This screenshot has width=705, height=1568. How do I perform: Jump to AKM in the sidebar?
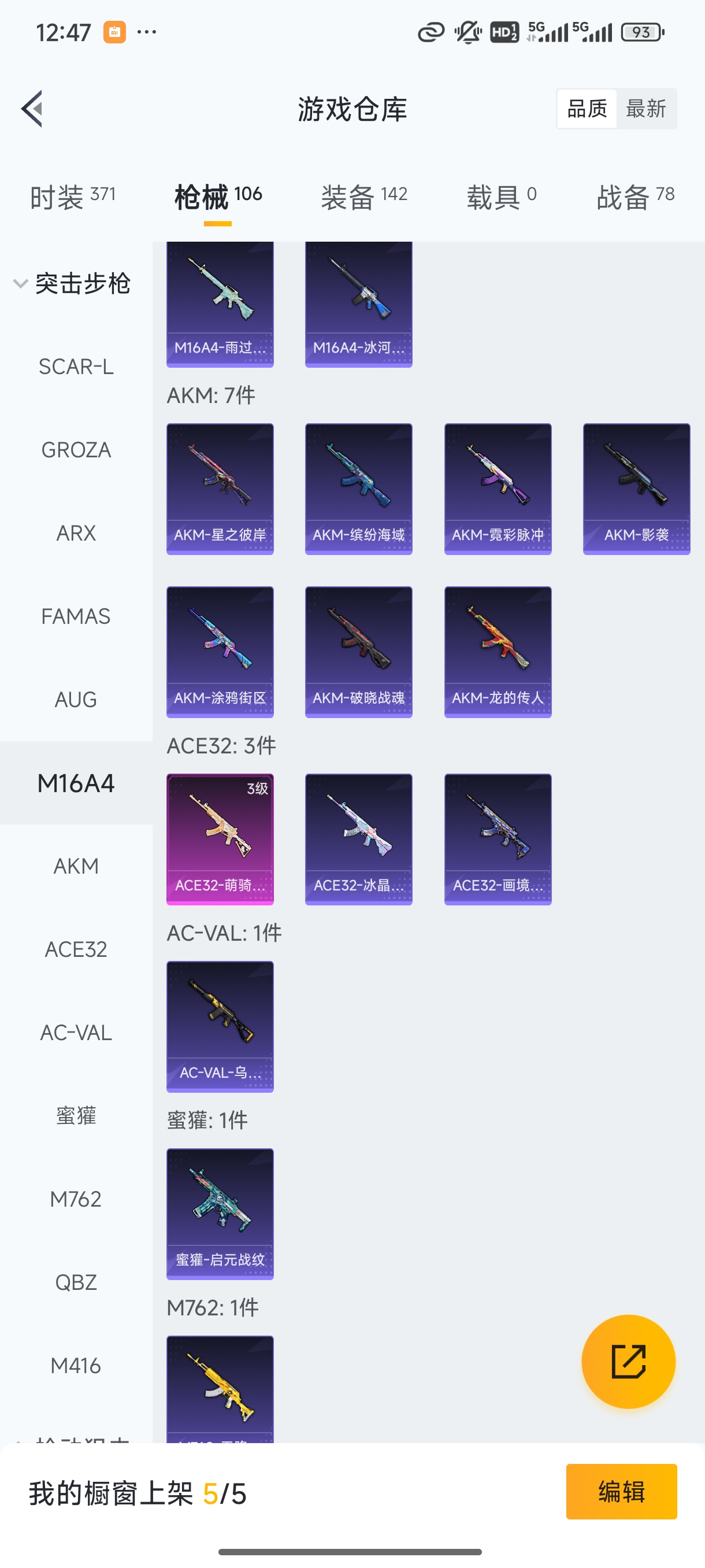coord(76,866)
